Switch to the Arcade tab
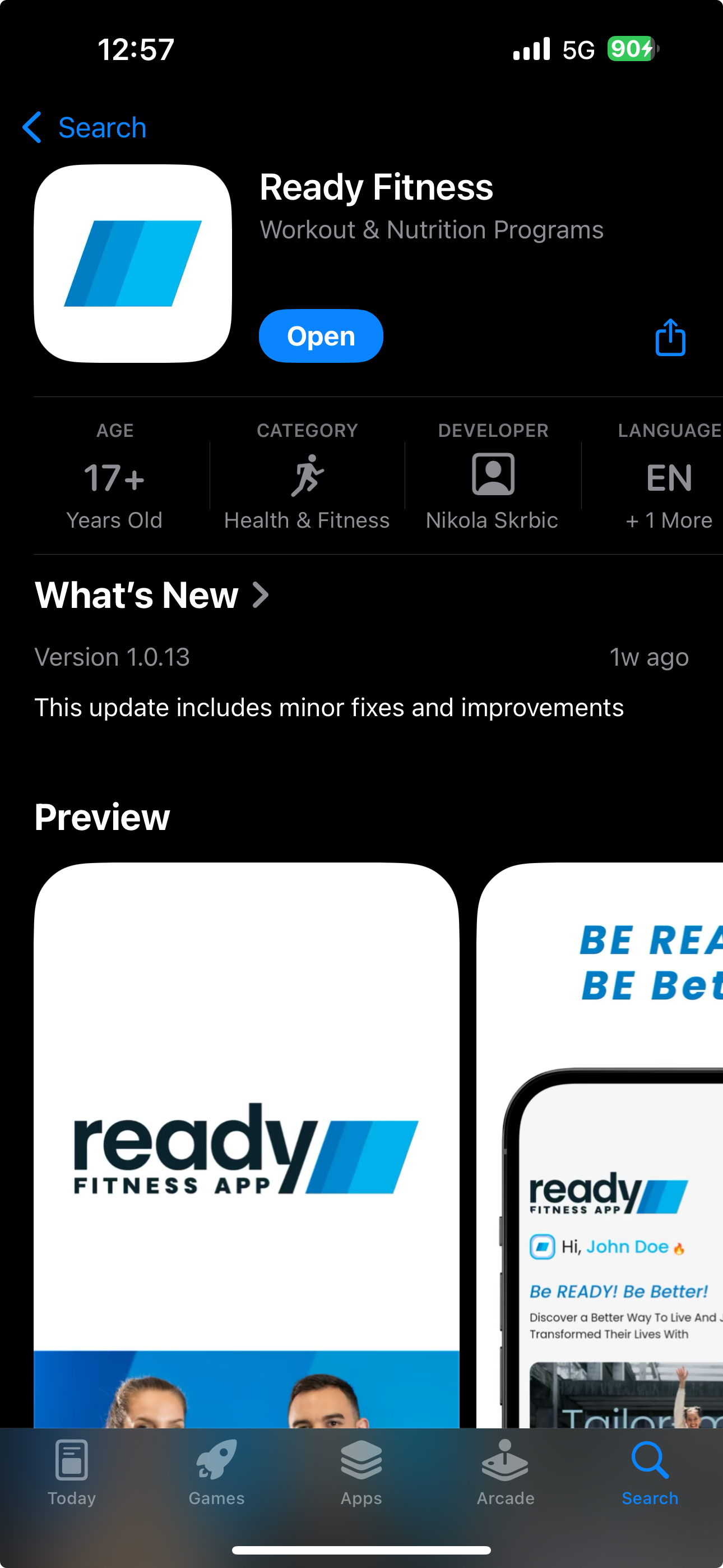This screenshot has width=723, height=1568. (506, 1470)
